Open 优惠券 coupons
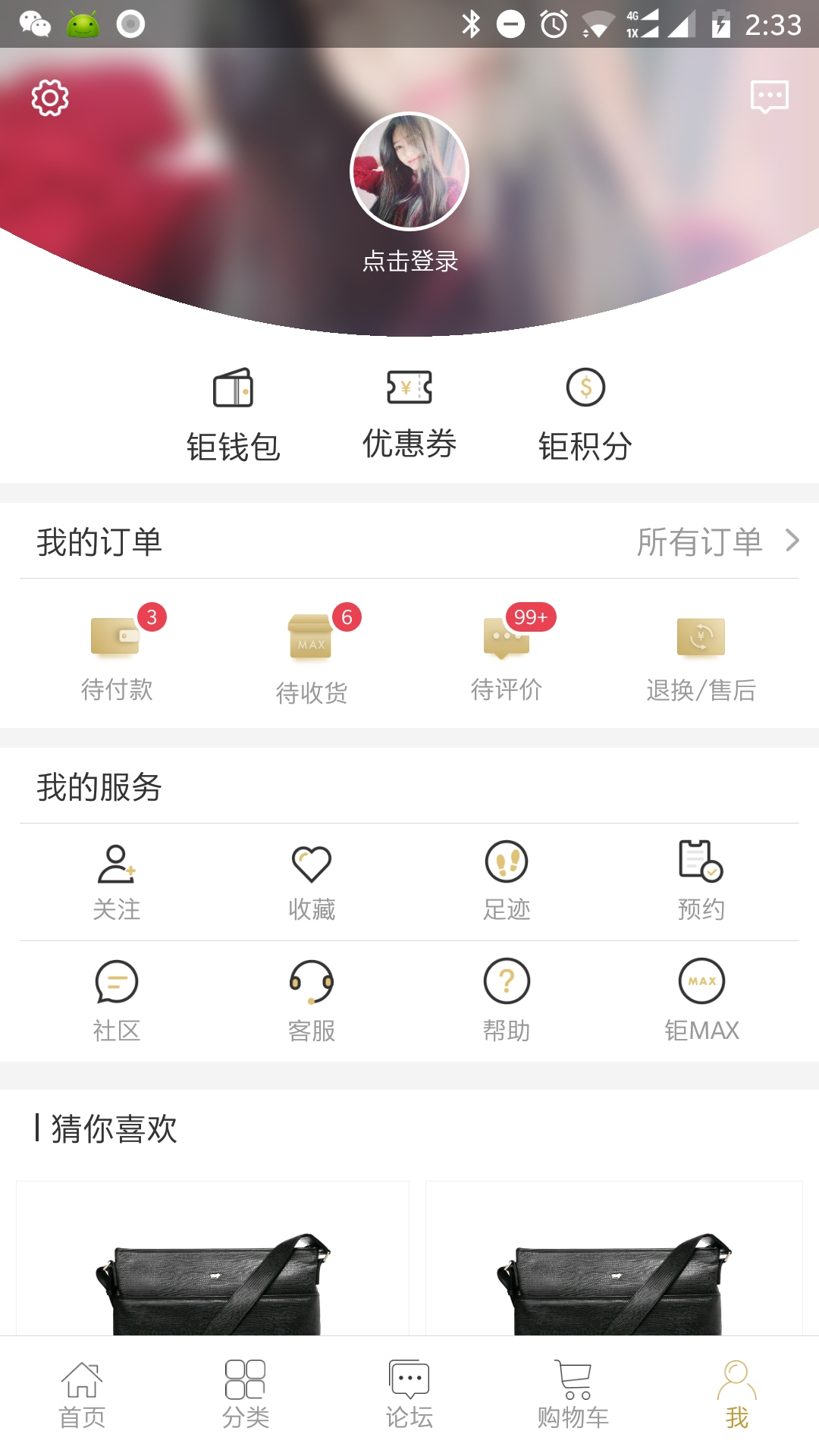 click(409, 415)
